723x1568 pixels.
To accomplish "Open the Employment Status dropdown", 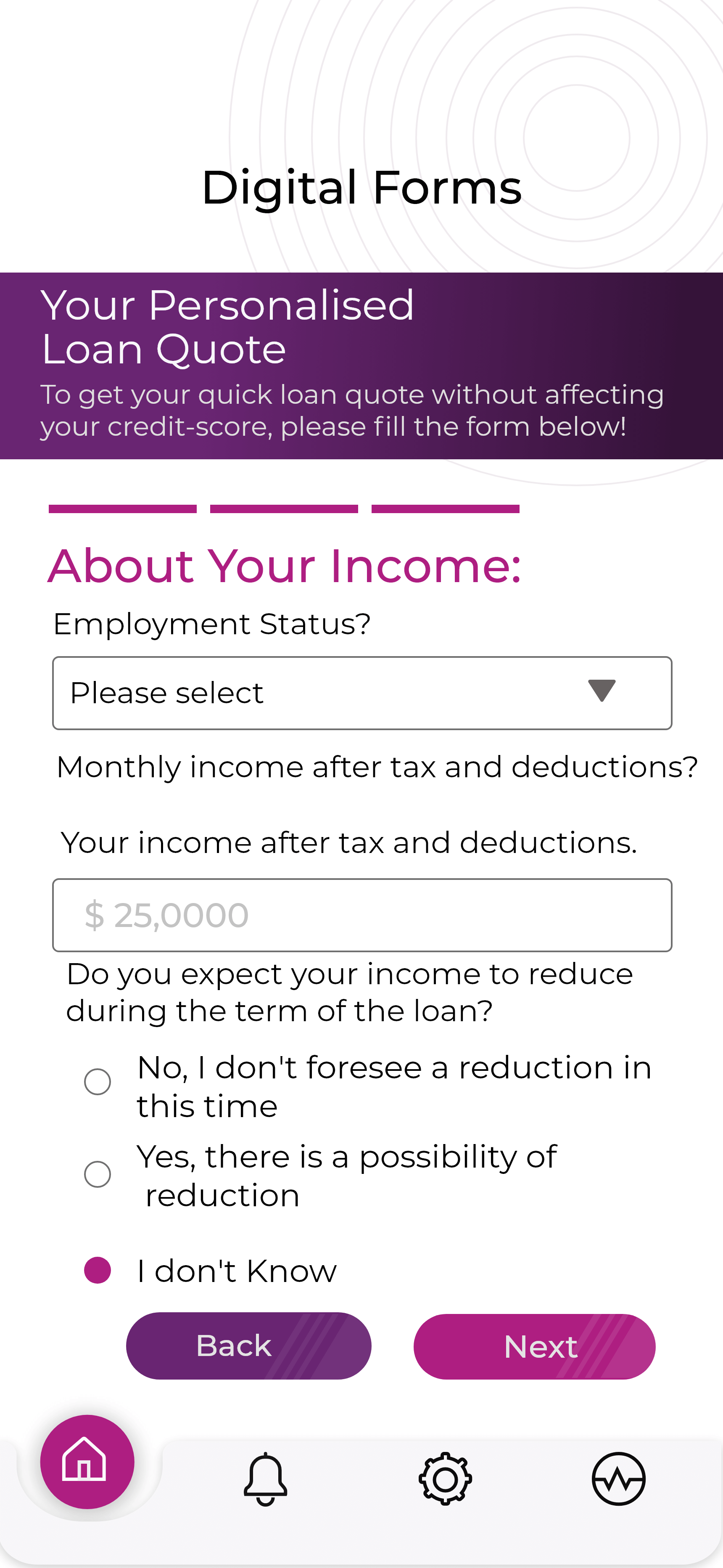I will (361, 693).
